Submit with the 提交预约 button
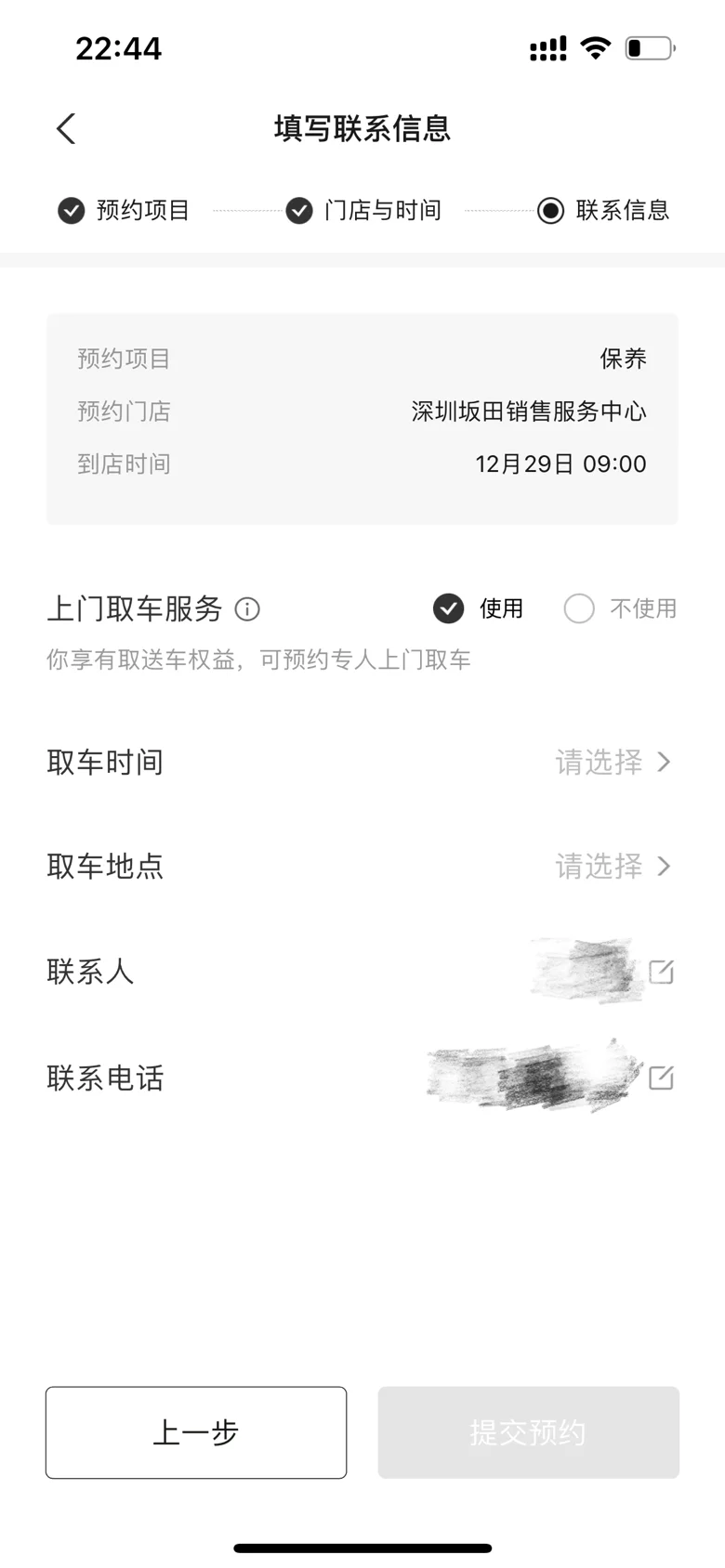This screenshot has width=725, height=1568. [528, 1432]
